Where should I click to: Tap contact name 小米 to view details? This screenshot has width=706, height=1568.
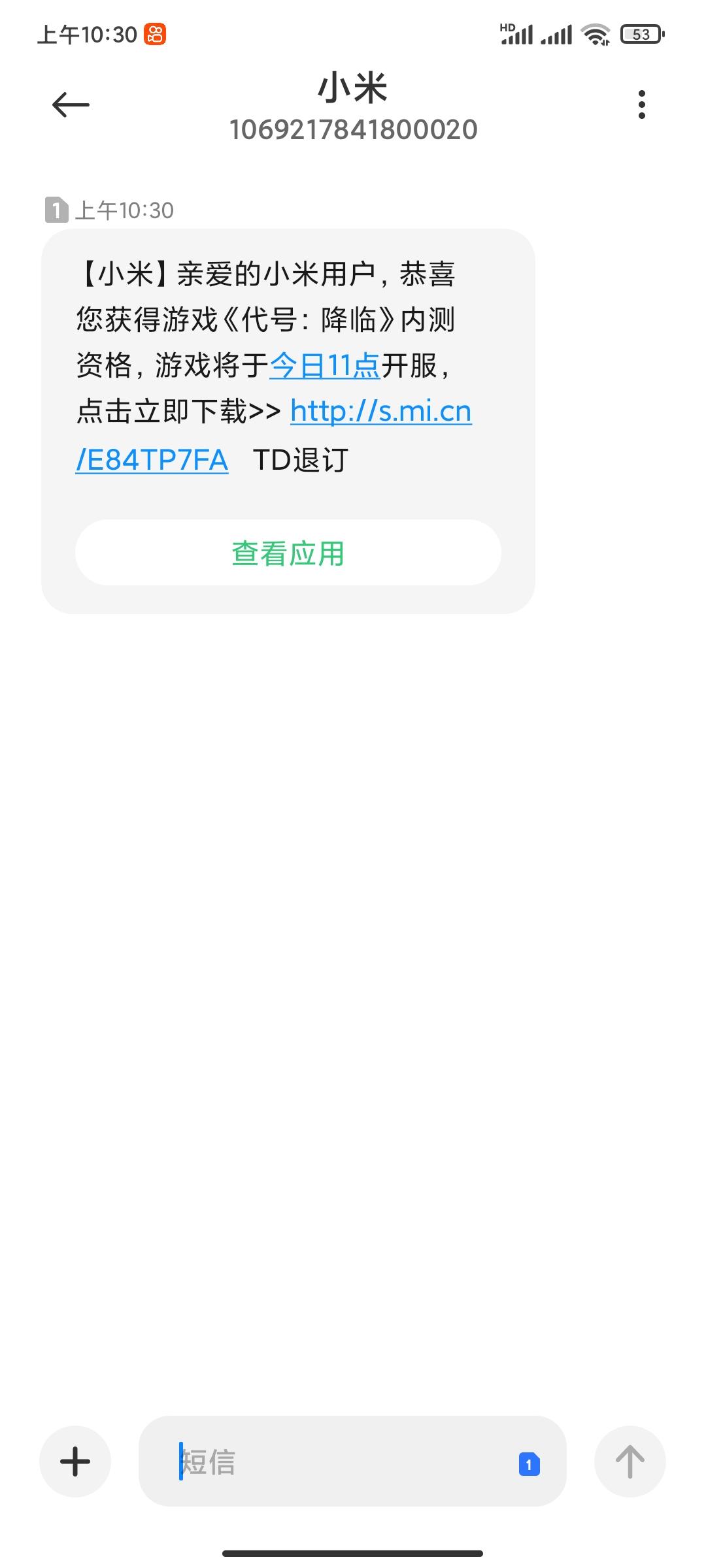[x=353, y=88]
